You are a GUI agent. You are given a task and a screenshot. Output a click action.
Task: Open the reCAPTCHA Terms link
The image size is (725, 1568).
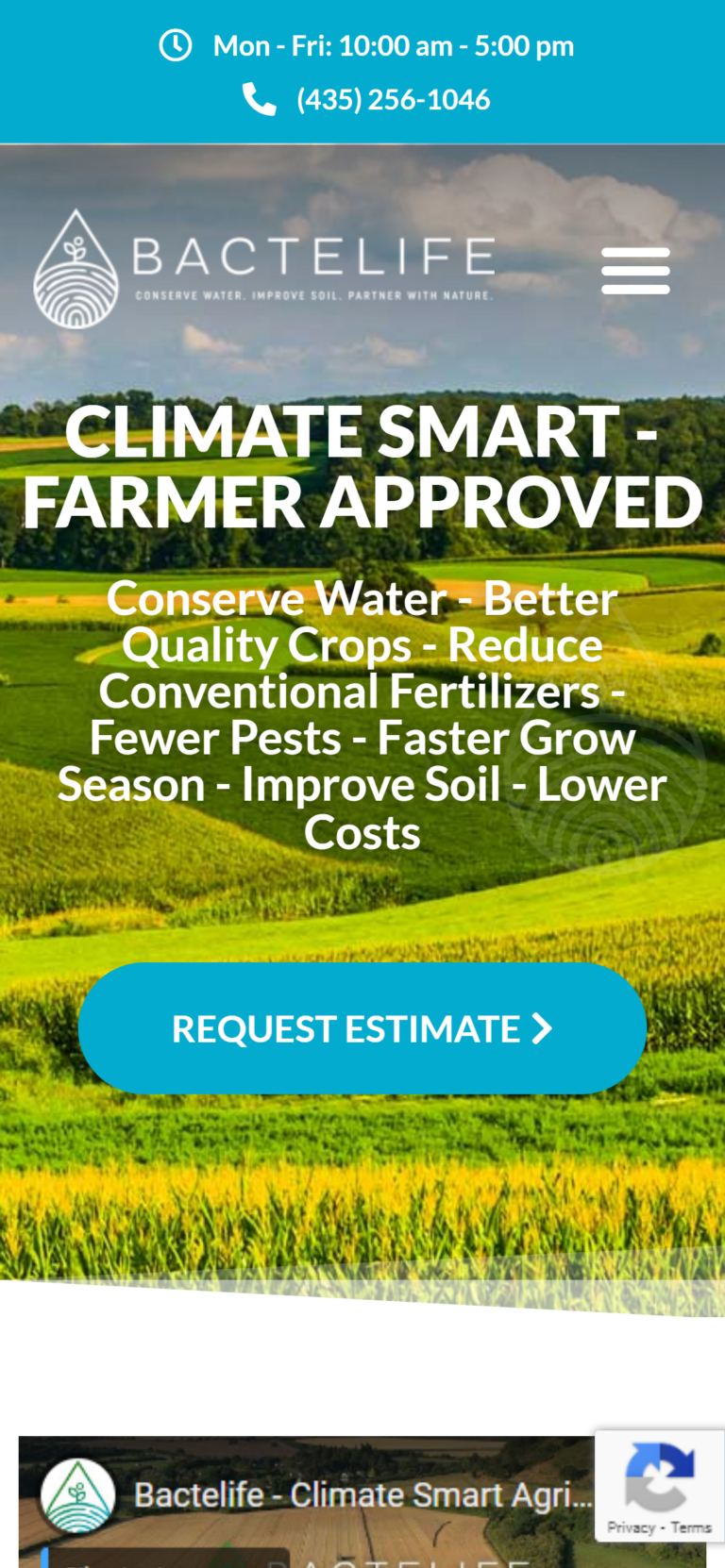[692, 1526]
